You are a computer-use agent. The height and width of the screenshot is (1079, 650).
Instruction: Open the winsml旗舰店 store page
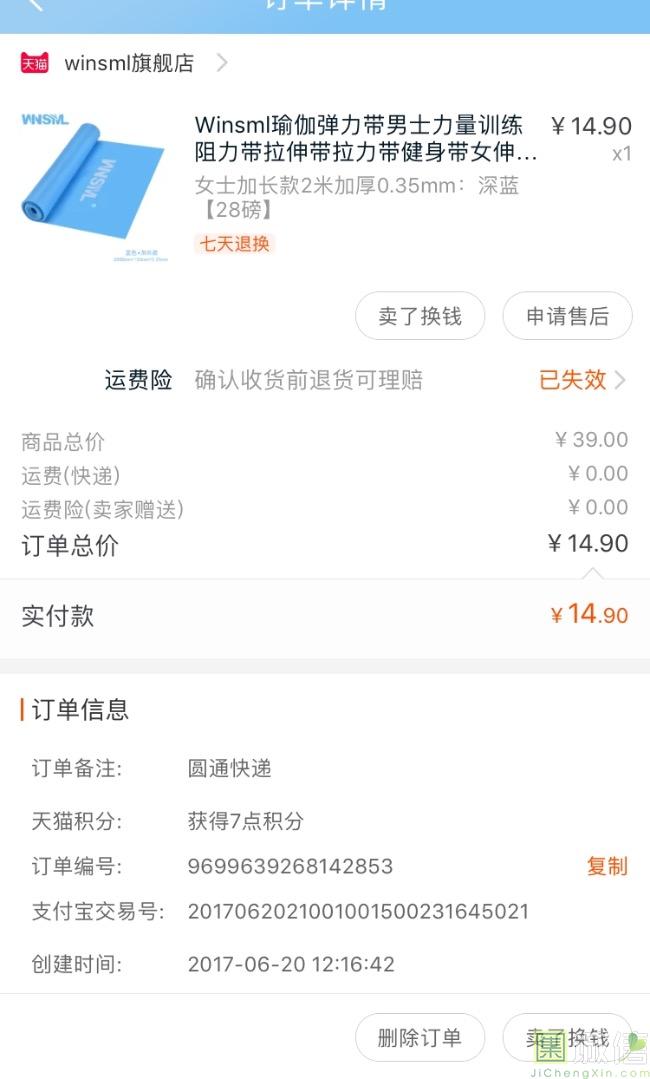(128, 63)
